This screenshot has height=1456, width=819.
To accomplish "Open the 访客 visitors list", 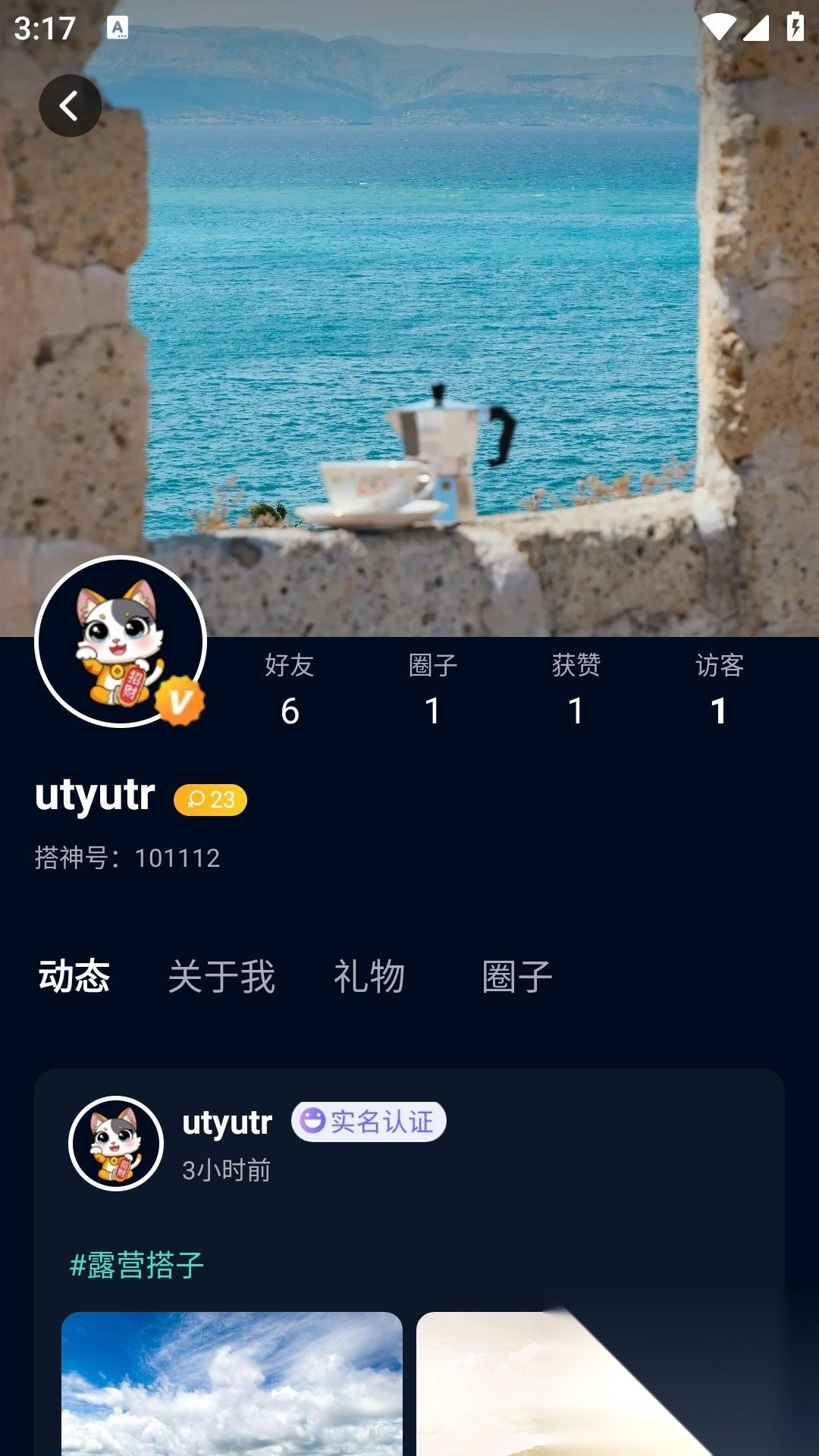I will point(718,690).
